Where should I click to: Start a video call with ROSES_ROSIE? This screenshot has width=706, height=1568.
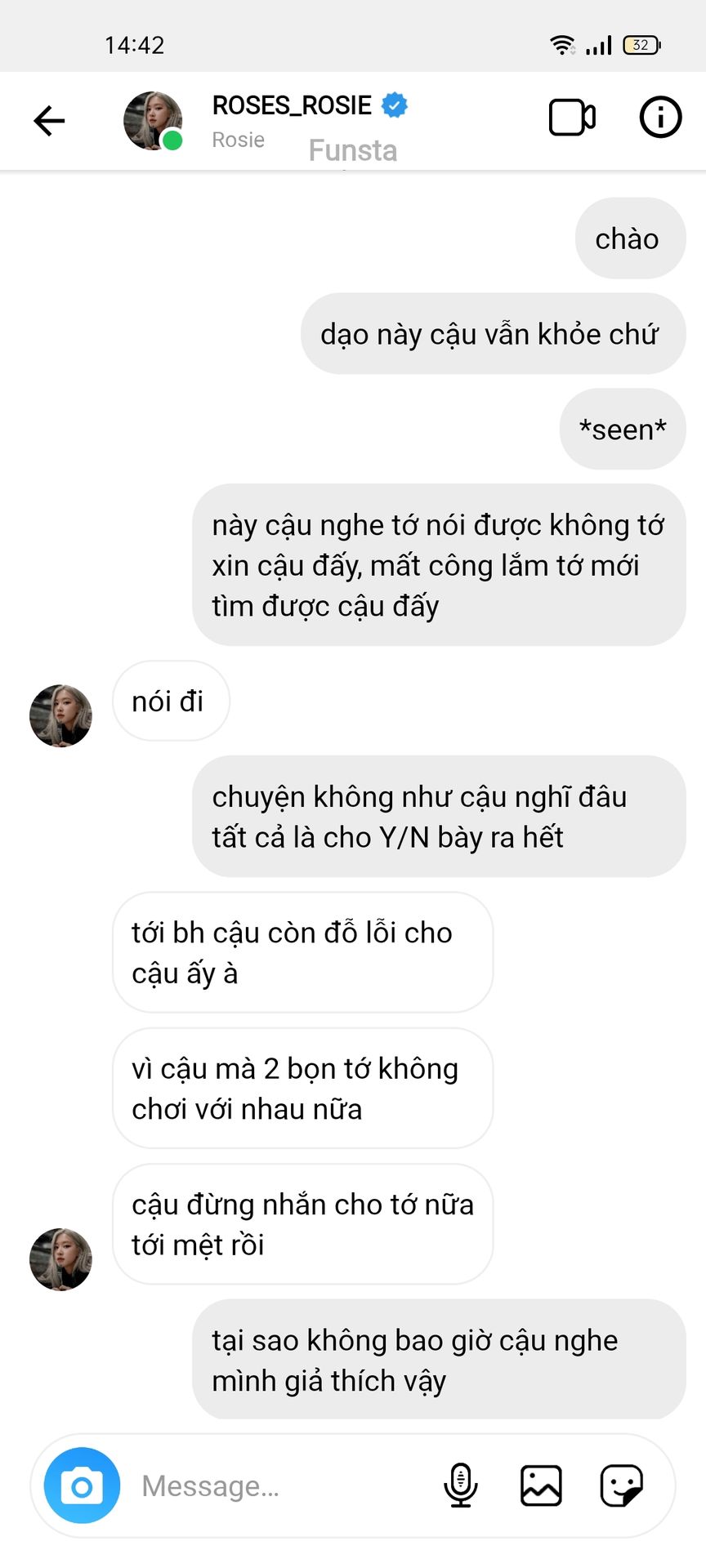click(x=571, y=118)
